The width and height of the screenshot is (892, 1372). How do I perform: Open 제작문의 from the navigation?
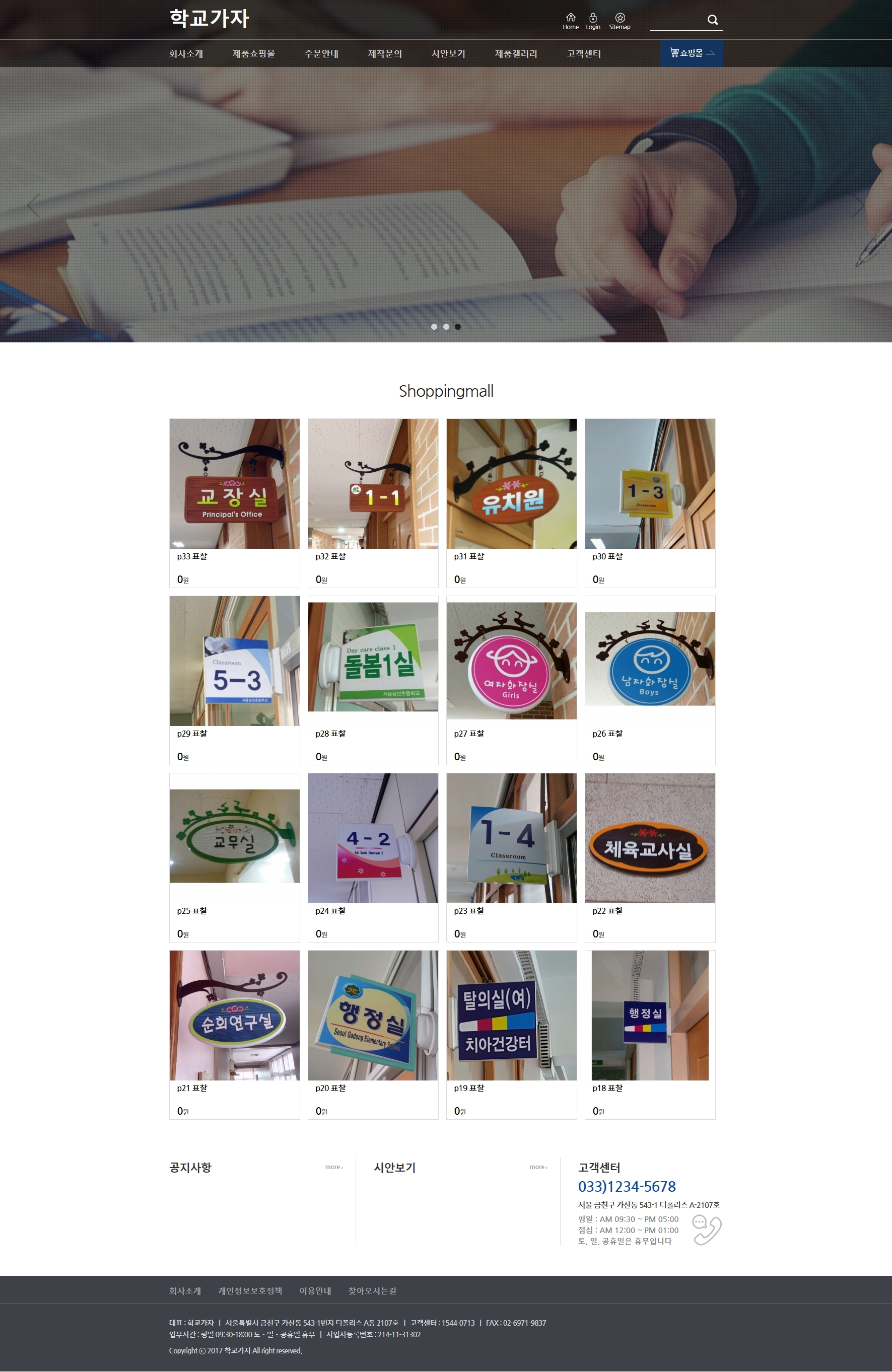385,53
